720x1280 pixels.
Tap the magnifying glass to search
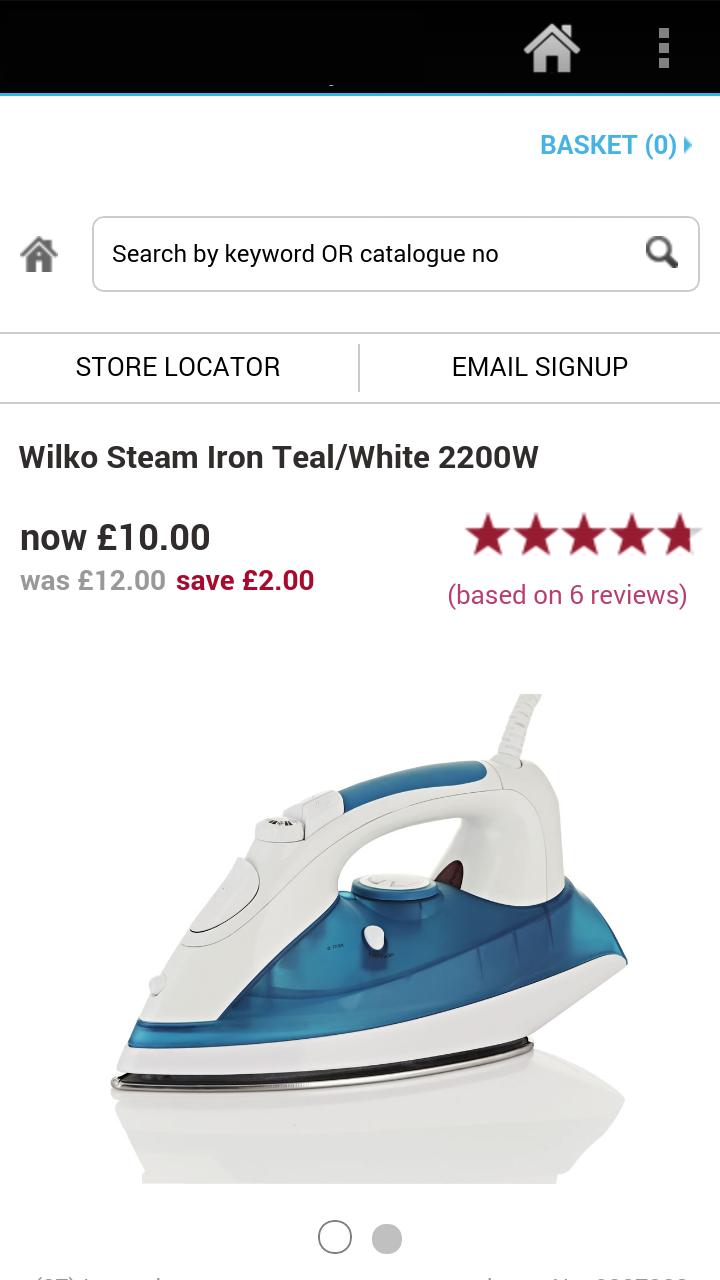pos(662,253)
